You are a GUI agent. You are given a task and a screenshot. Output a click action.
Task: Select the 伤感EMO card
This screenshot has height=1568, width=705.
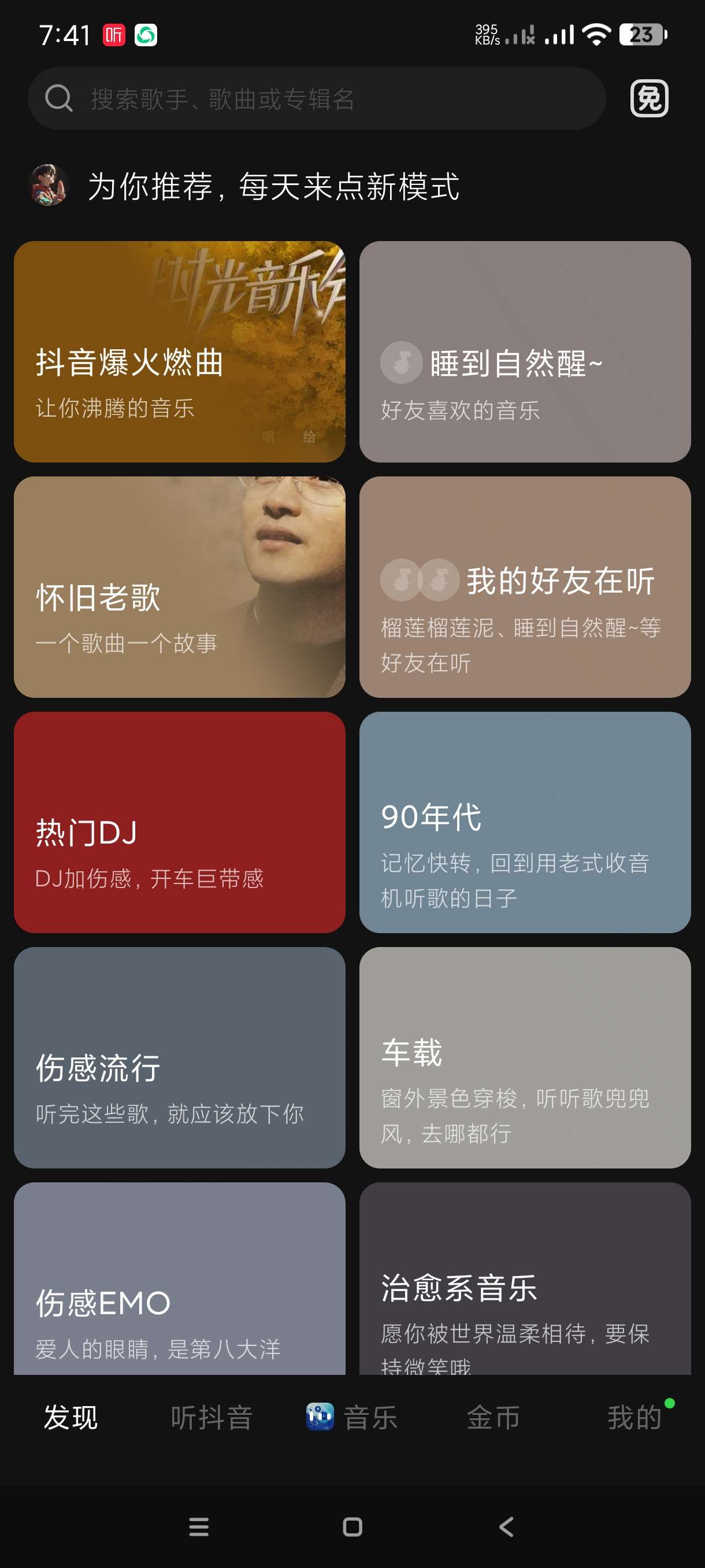coord(180,1278)
